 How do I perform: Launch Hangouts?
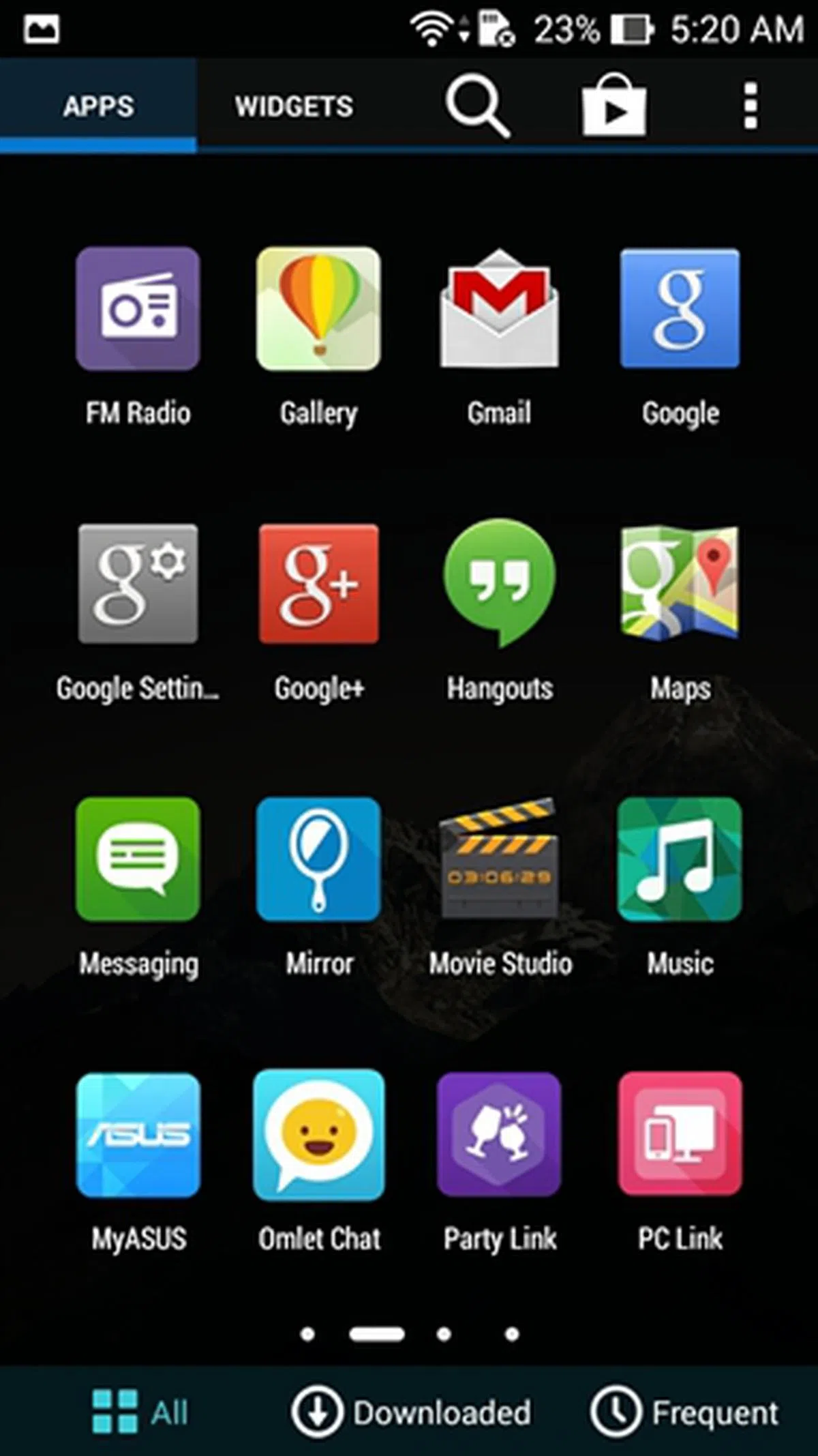pyautogui.click(x=499, y=584)
